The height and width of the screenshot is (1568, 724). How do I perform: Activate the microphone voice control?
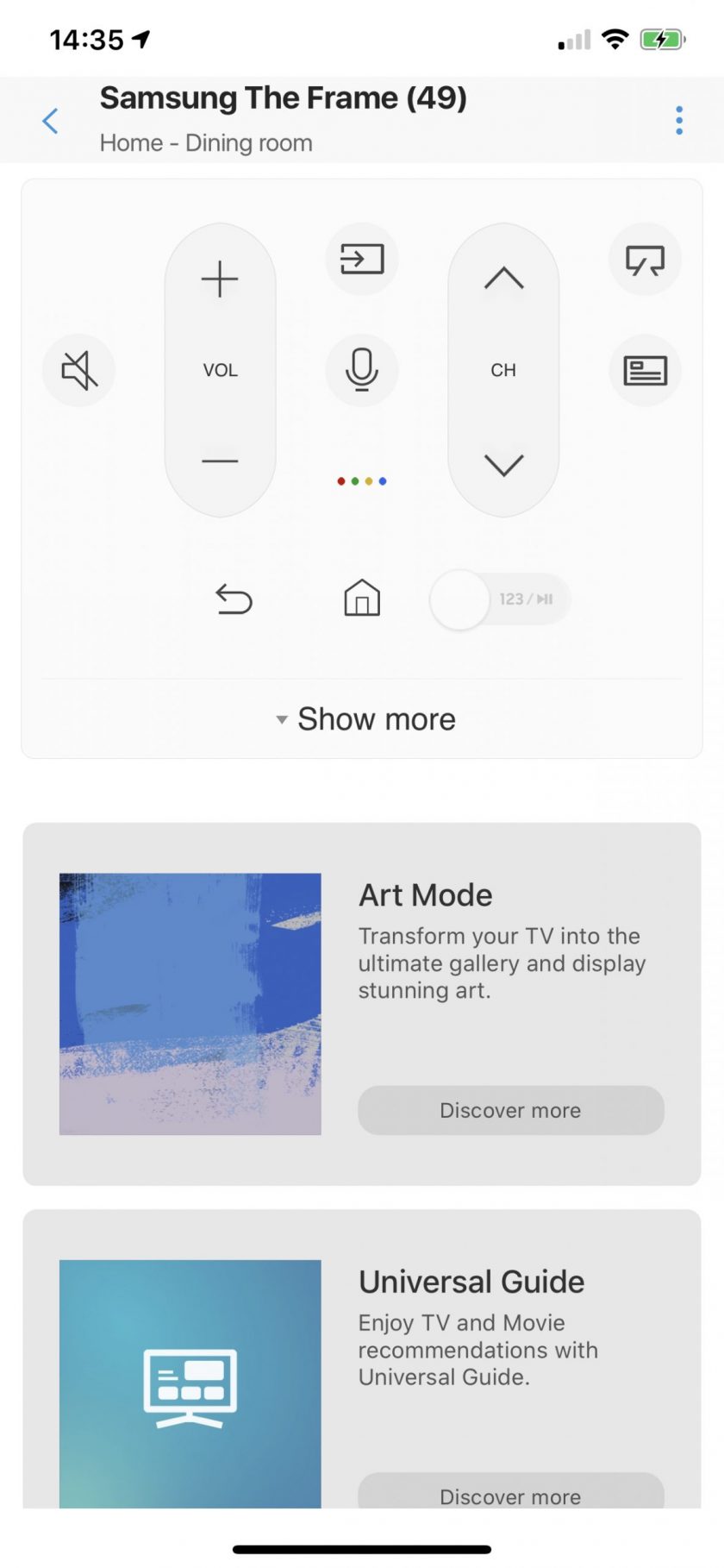pos(362,369)
